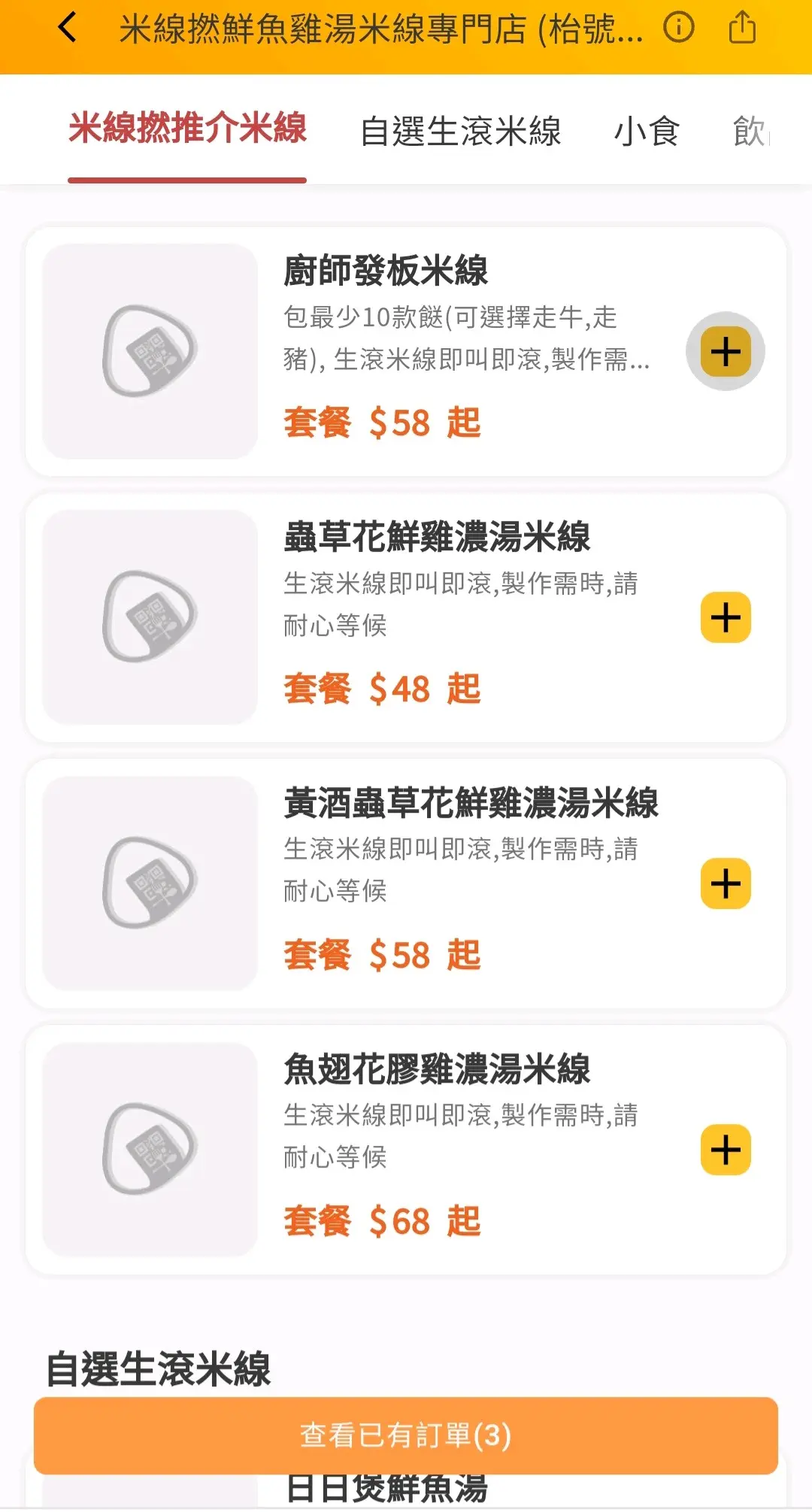This screenshot has width=812, height=1512.
Task: Add 廚師發板米線 to the order
Action: click(726, 351)
